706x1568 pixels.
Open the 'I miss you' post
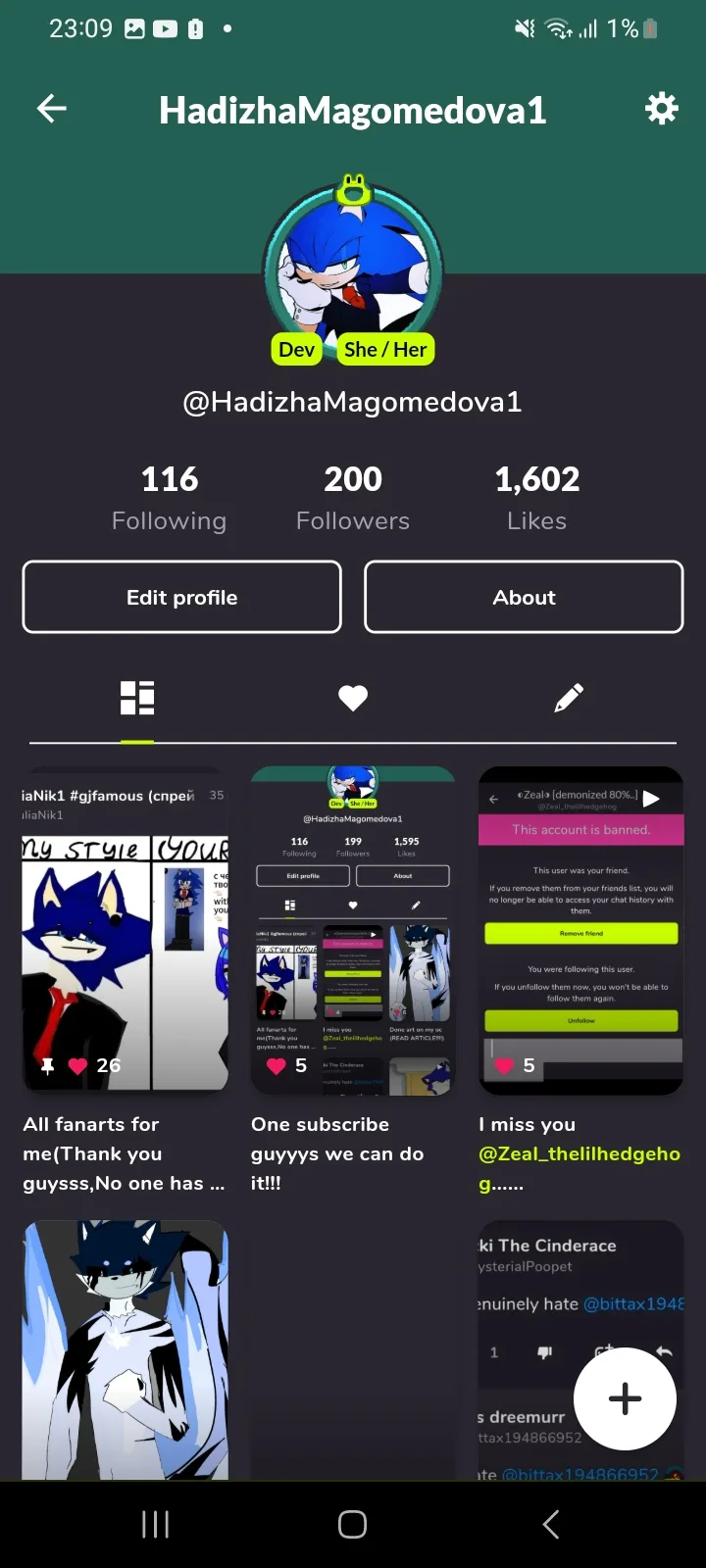click(580, 931)
